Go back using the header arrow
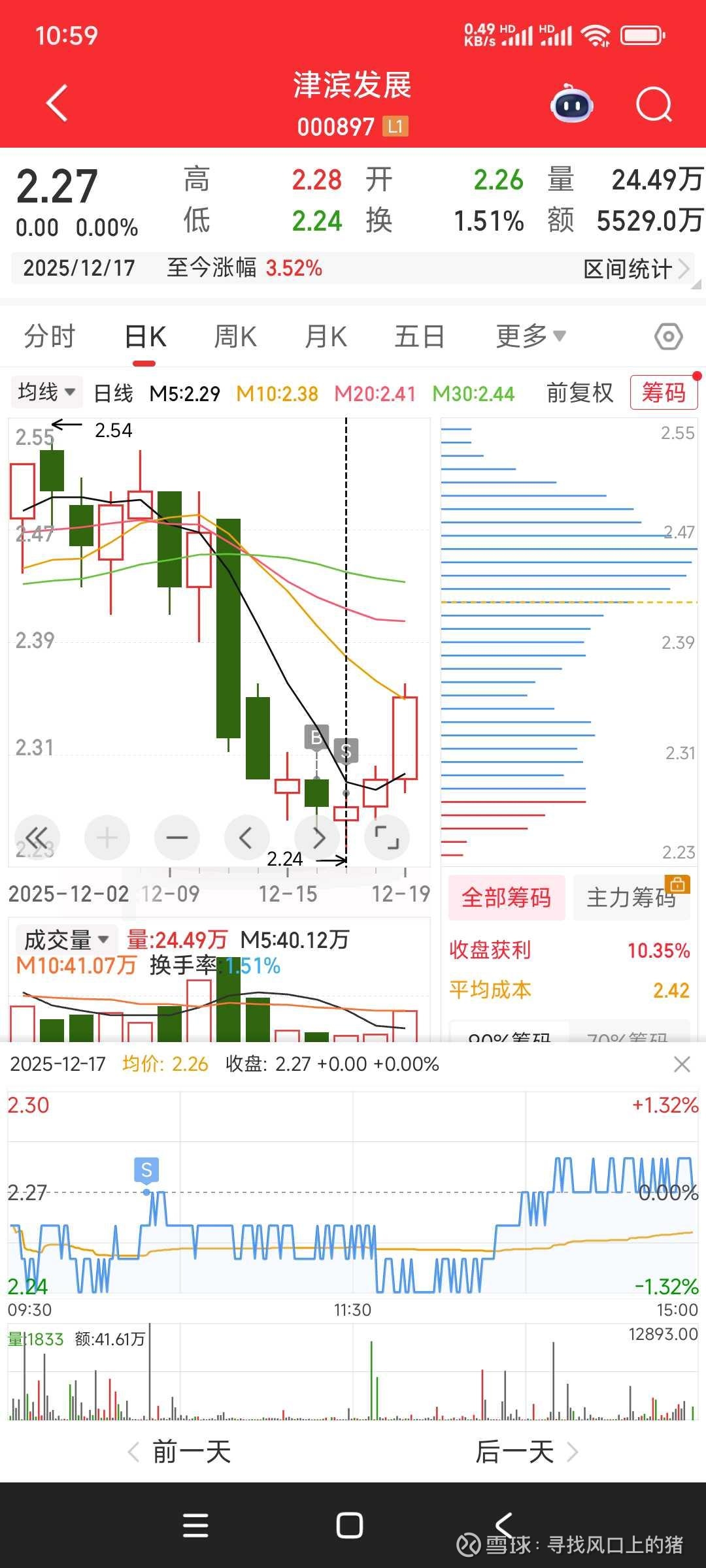 point(57,103)
